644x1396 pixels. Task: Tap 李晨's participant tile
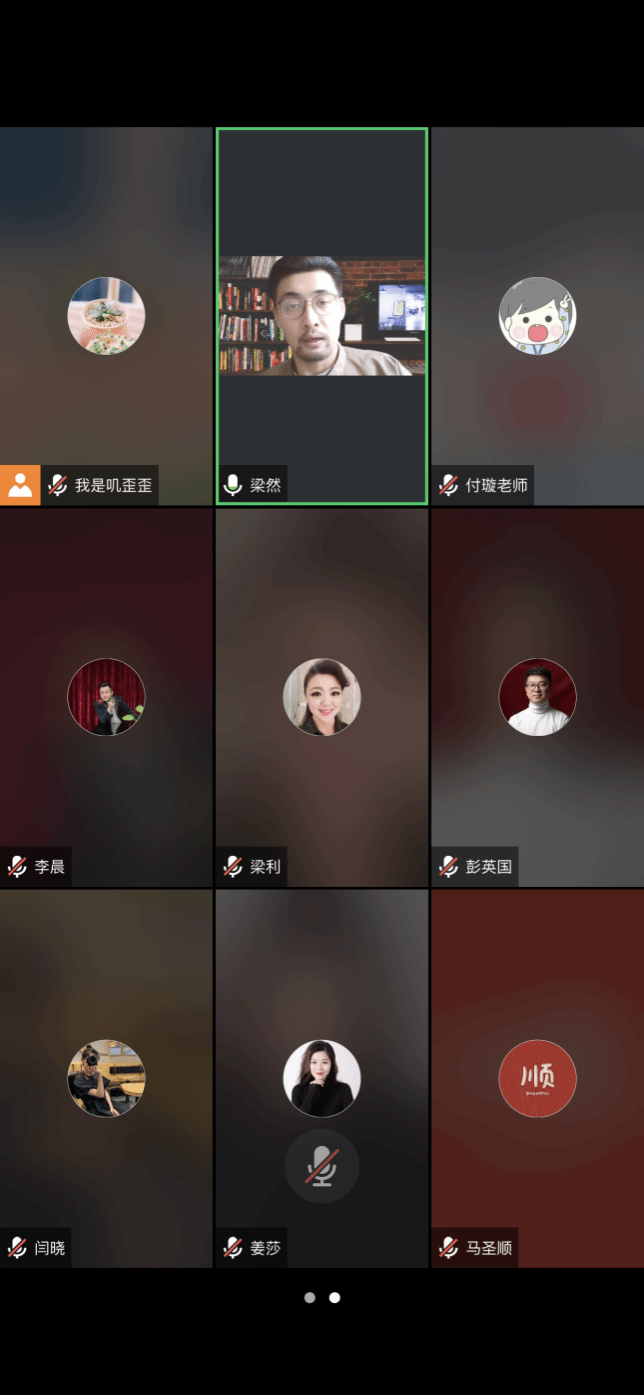pos(106,697)
